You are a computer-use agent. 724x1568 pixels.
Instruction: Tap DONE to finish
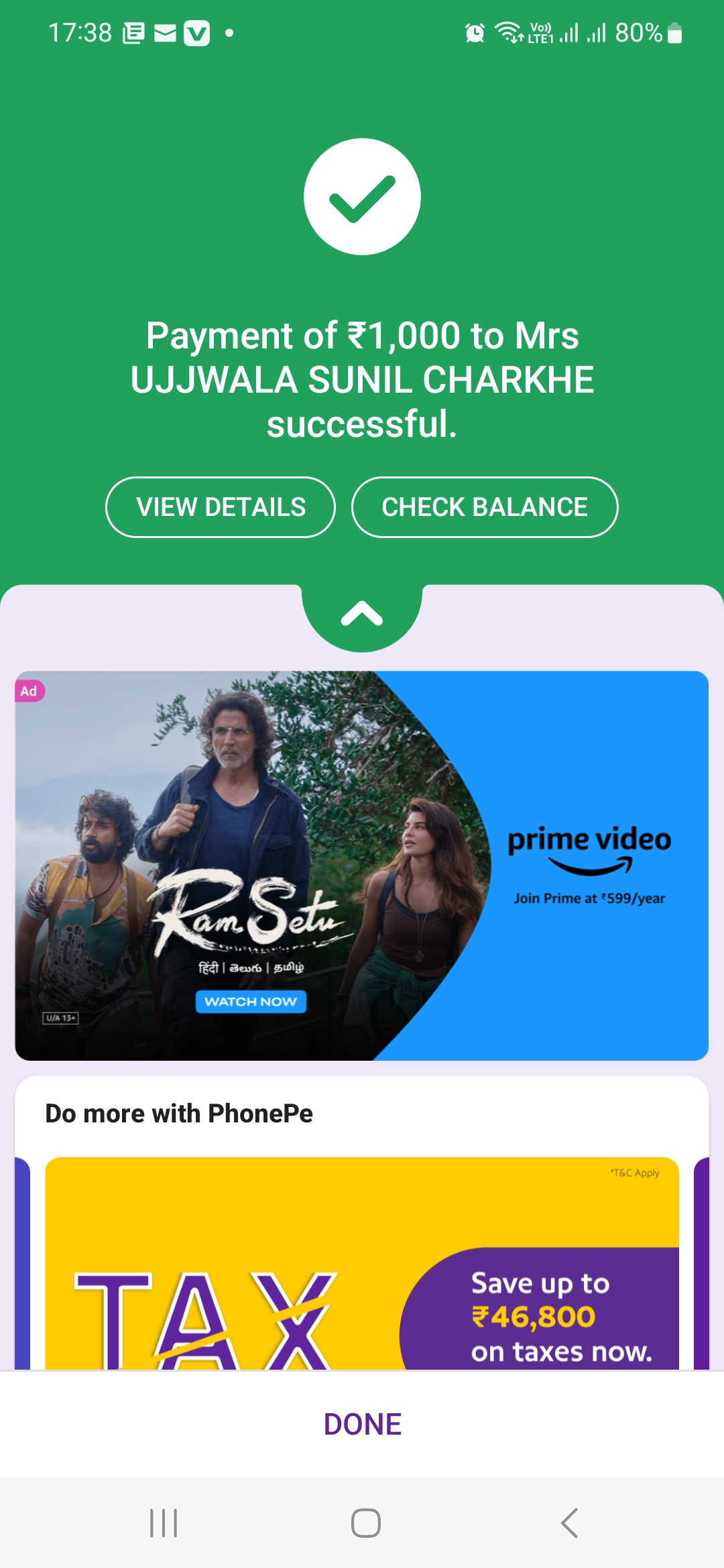(362, 1425)
